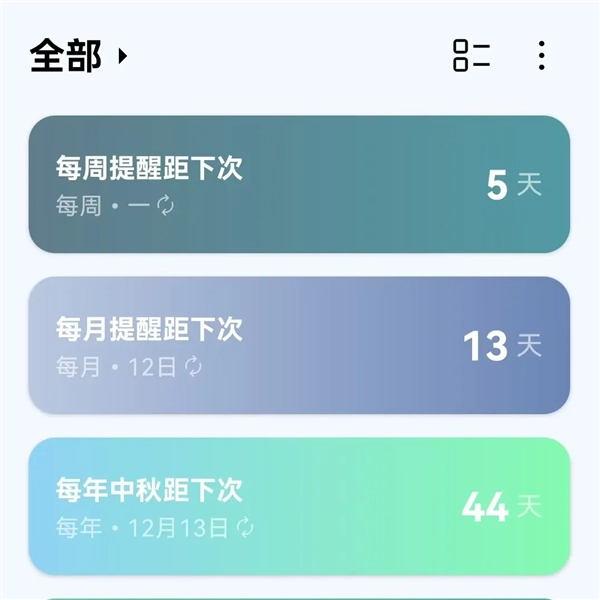The image size is (600, 600).
Task: Open the 每年中秋距下次 card
Action: click(299, 506)
